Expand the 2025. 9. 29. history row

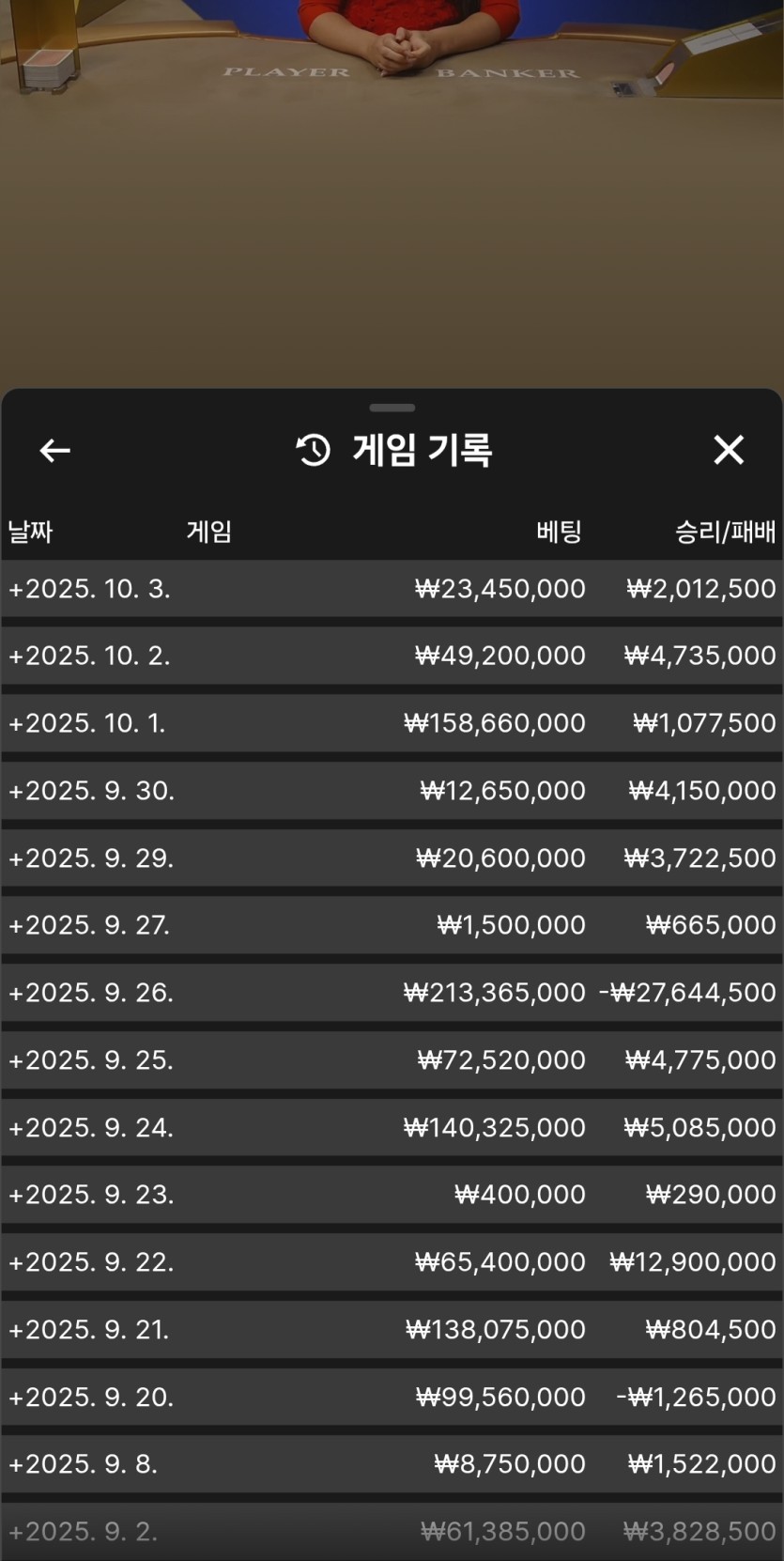pyautogui.click(x=91, y=858)
